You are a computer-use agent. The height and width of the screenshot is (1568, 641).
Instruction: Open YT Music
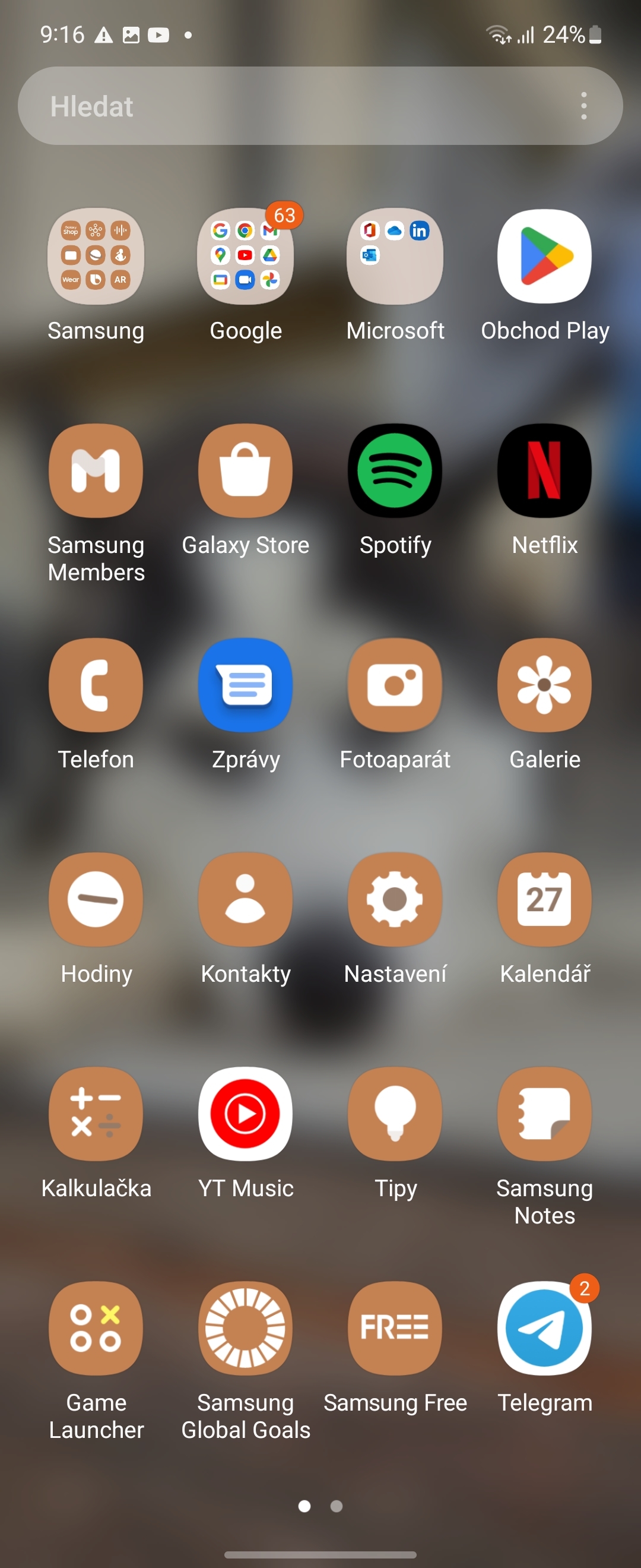tap(245, 1114)
